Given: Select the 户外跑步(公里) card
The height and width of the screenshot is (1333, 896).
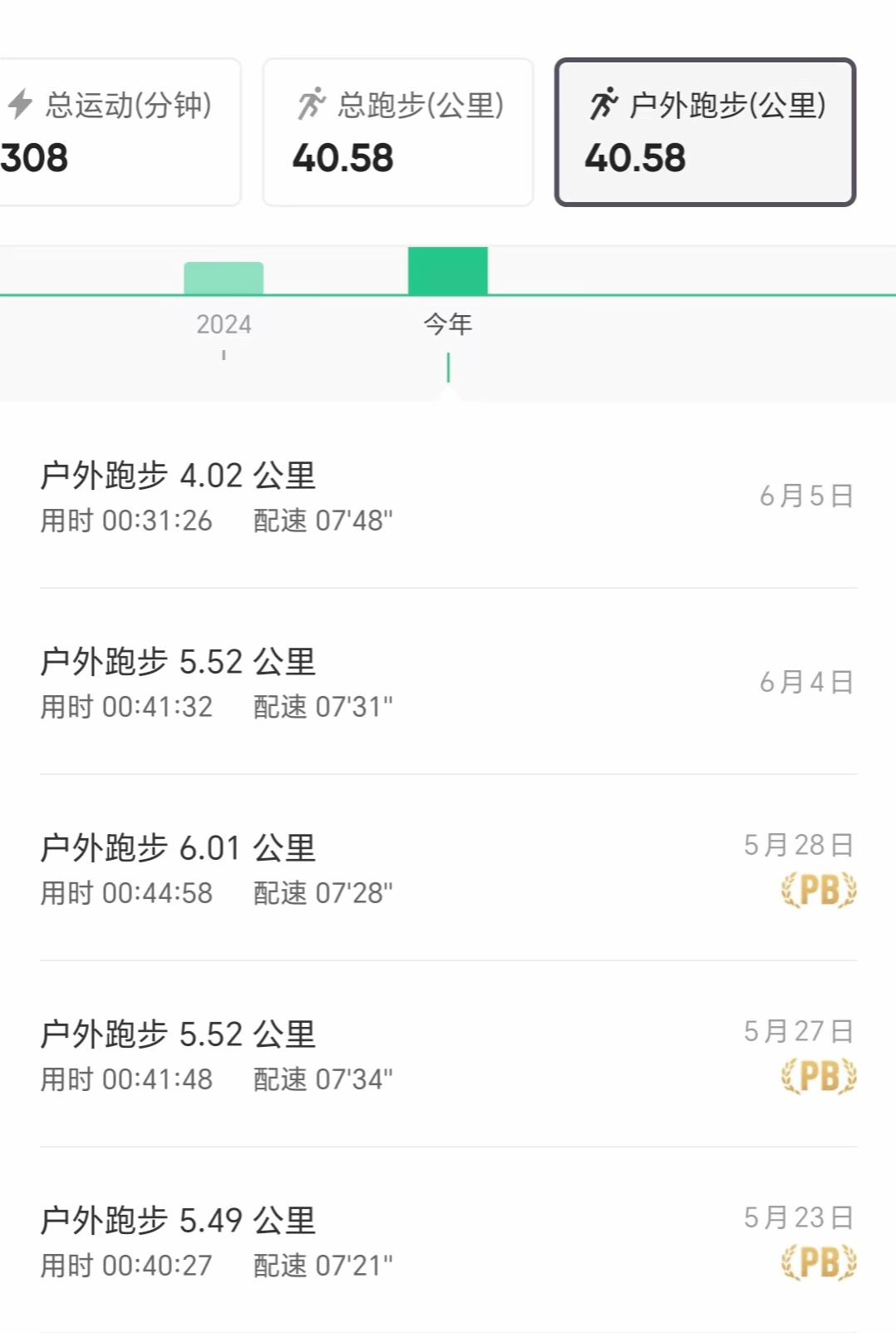Looking at the screenshot, I should pos(705,132).
